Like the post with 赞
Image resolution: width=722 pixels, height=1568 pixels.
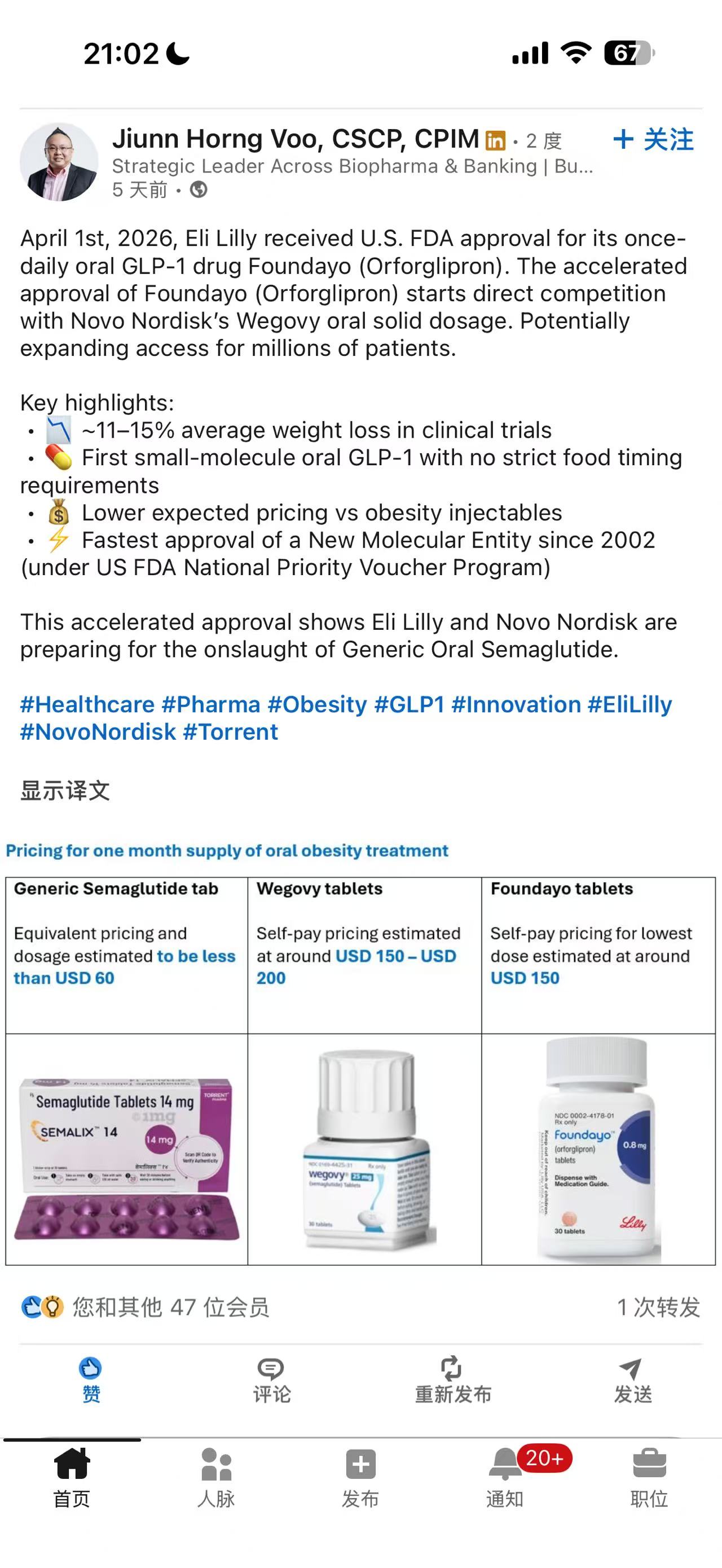tap(91, 1380)
